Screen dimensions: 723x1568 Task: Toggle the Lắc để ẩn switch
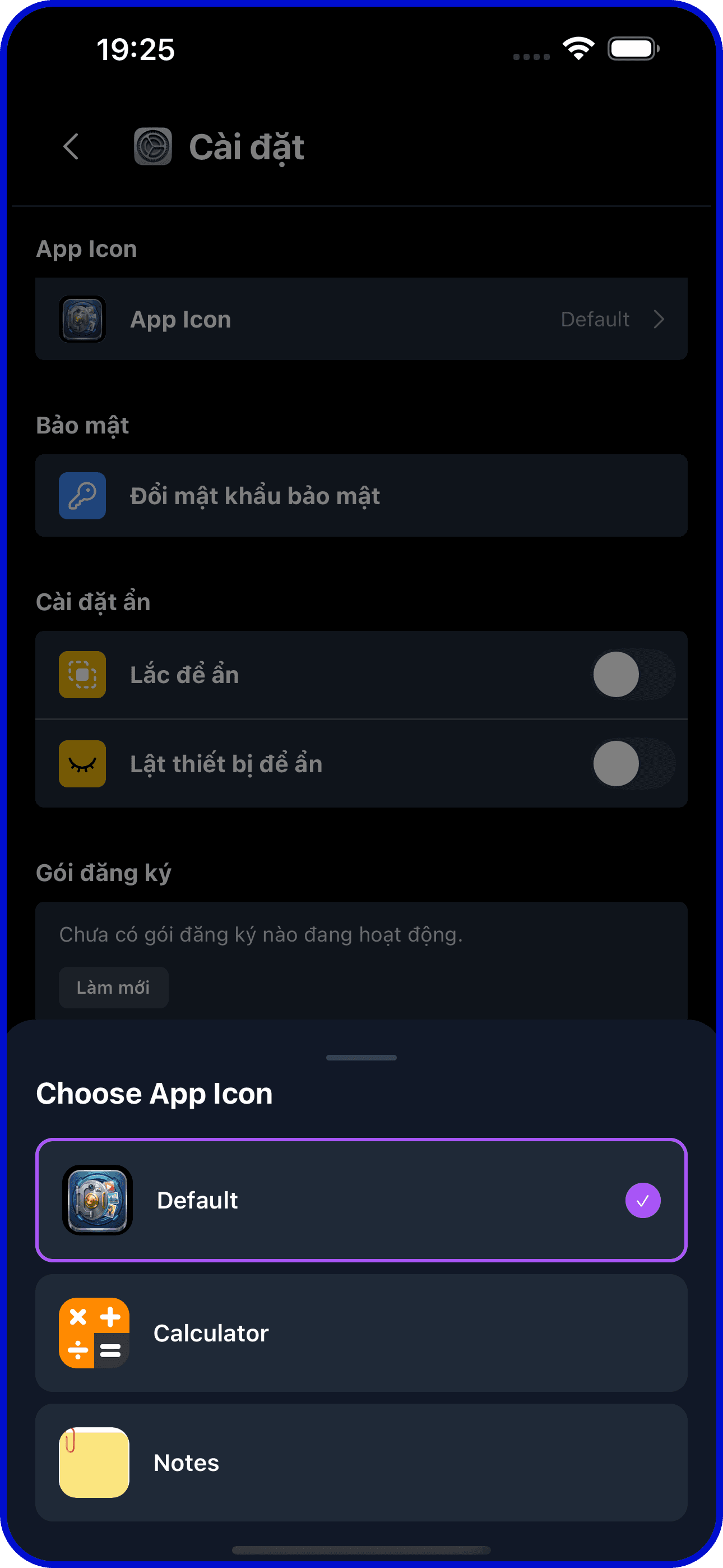(633, 675)
